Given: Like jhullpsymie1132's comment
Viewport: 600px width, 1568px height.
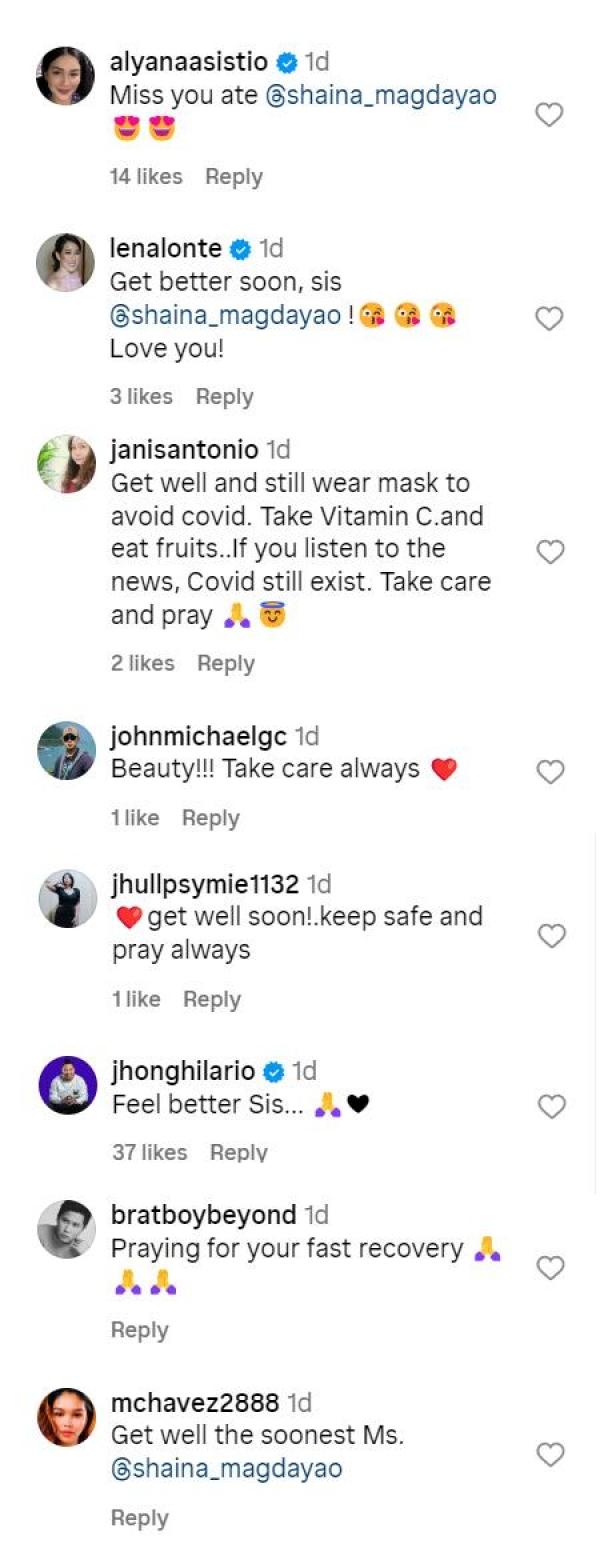Looking at the screenshot, I should (x=551, y=936).
